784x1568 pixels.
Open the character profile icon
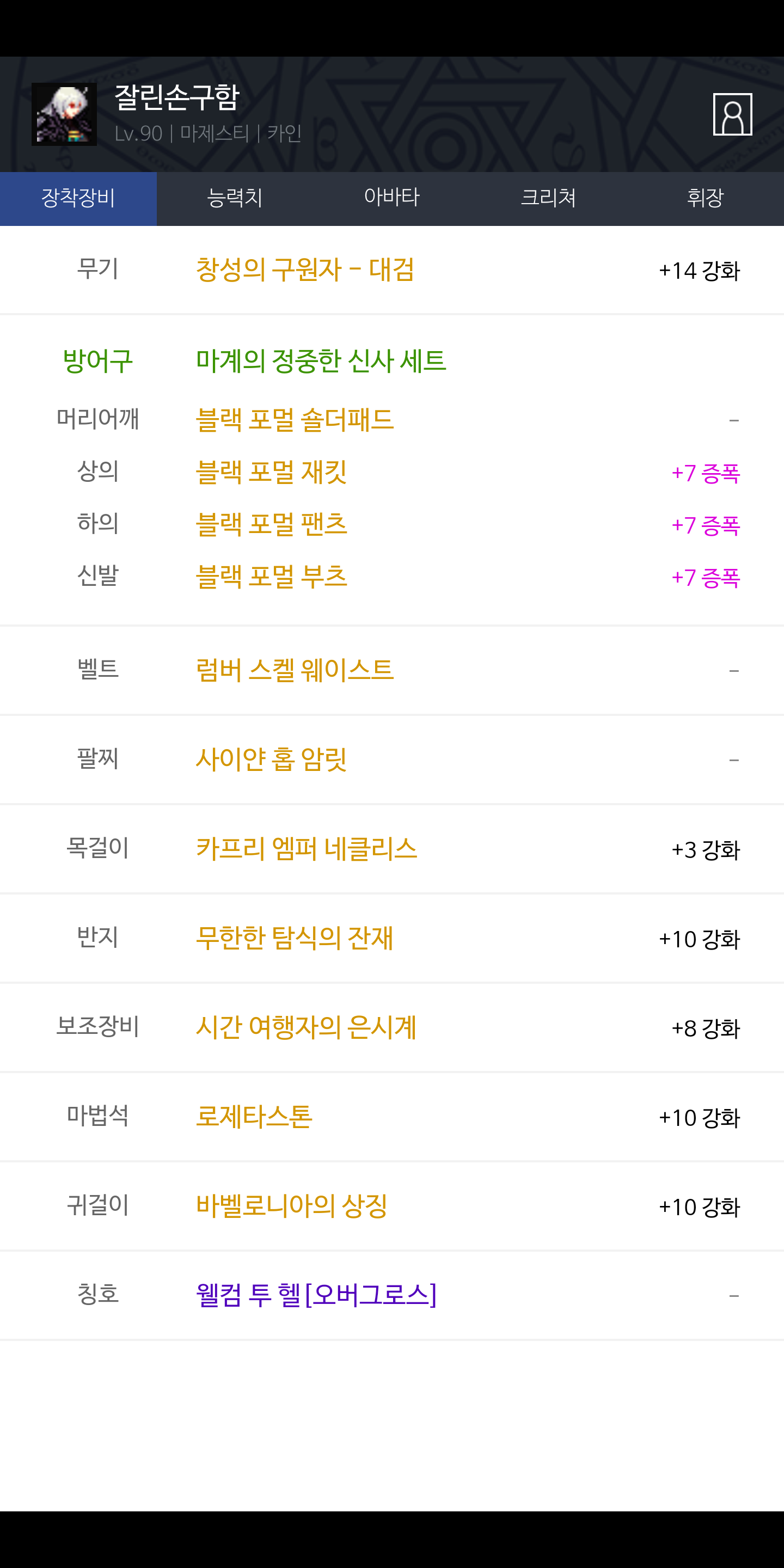[x=732, y=114]
